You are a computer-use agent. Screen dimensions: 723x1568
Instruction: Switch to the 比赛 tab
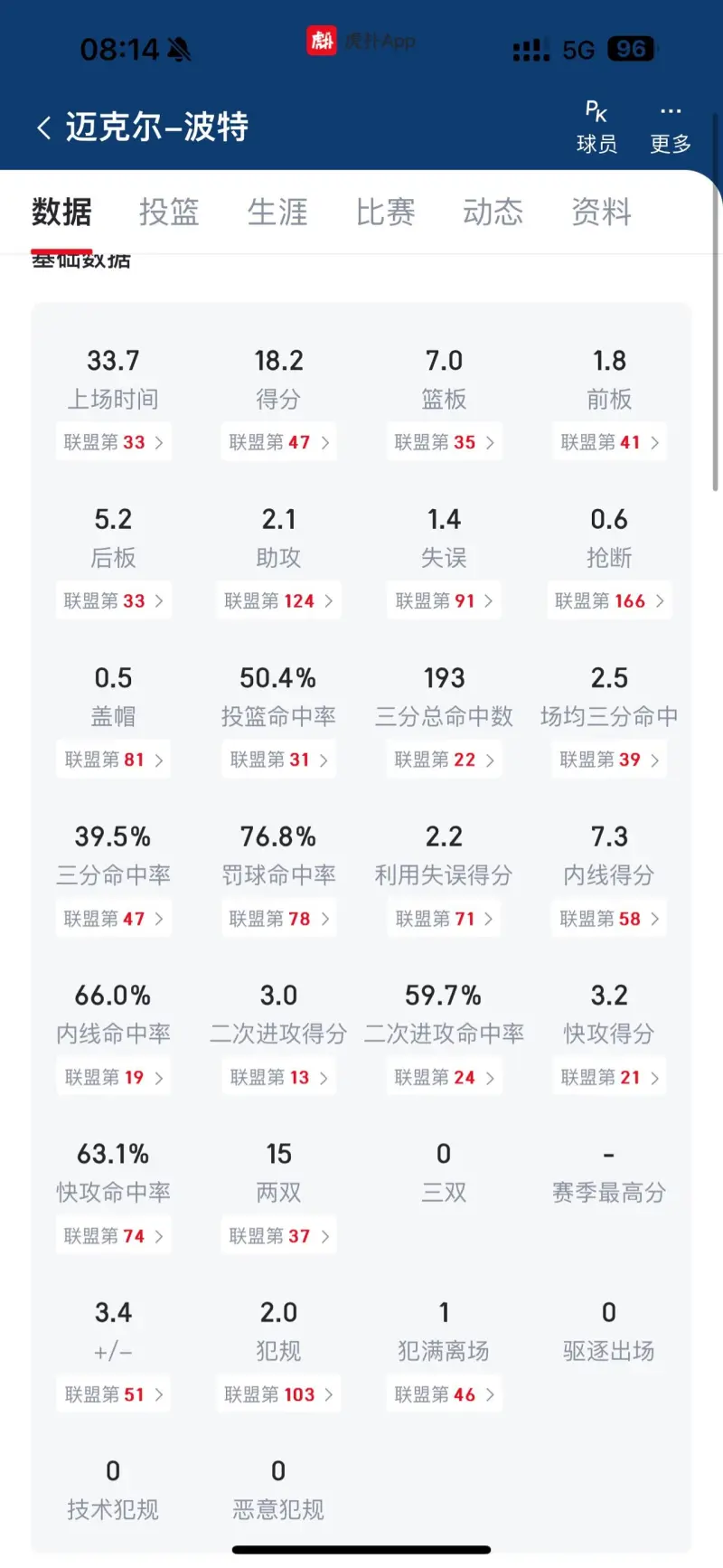click(x=386, y=213)
